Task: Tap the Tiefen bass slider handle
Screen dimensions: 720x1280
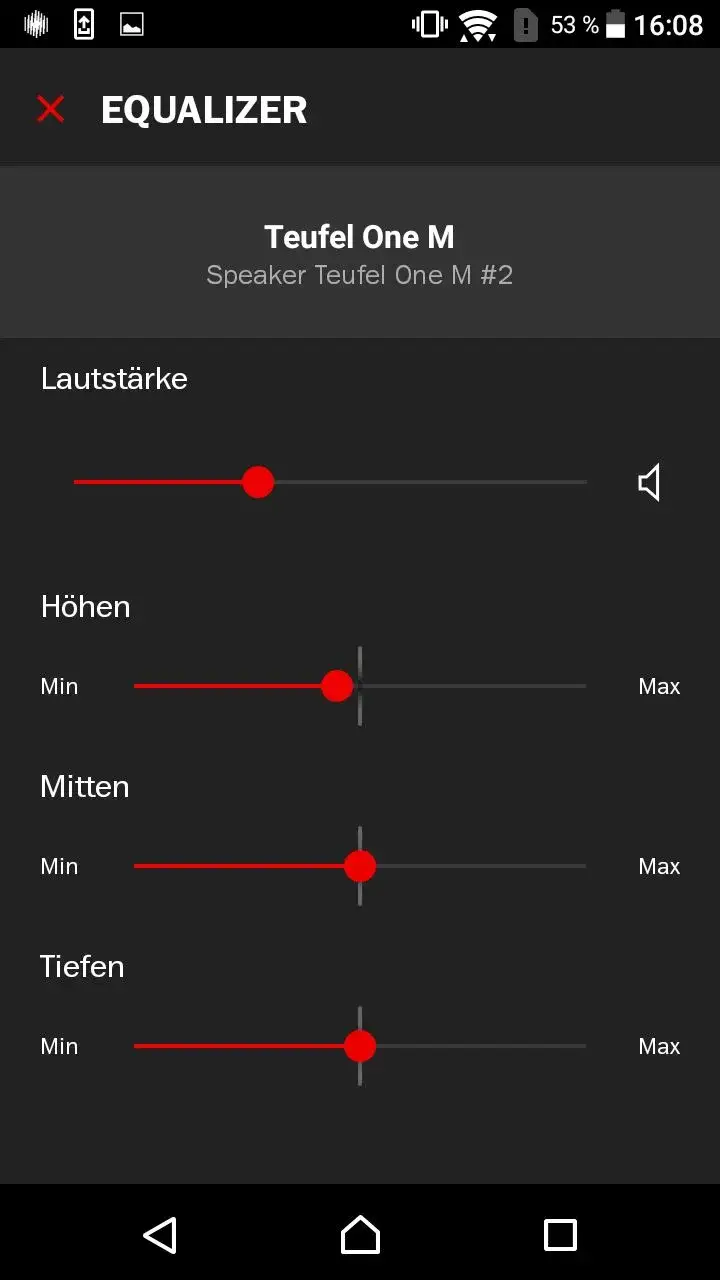Action: pyautogui.click(x=360, y=1046)
